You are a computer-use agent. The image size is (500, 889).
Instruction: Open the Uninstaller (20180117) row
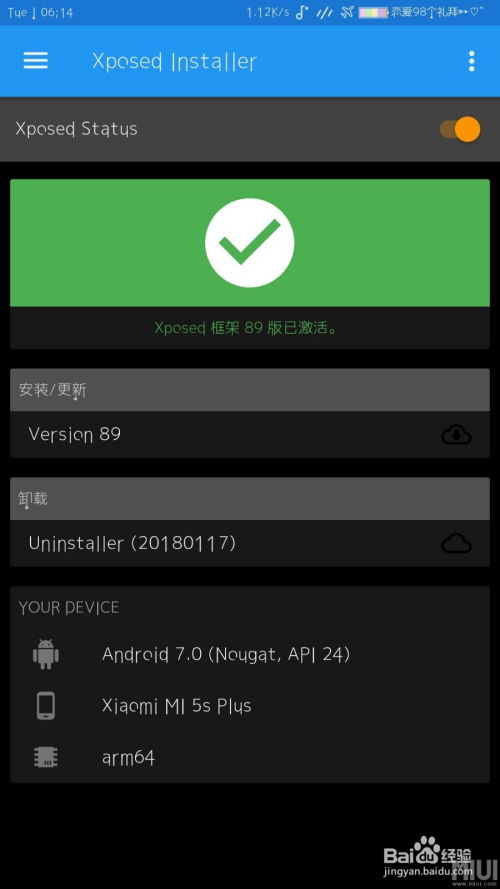coord(250,543)
